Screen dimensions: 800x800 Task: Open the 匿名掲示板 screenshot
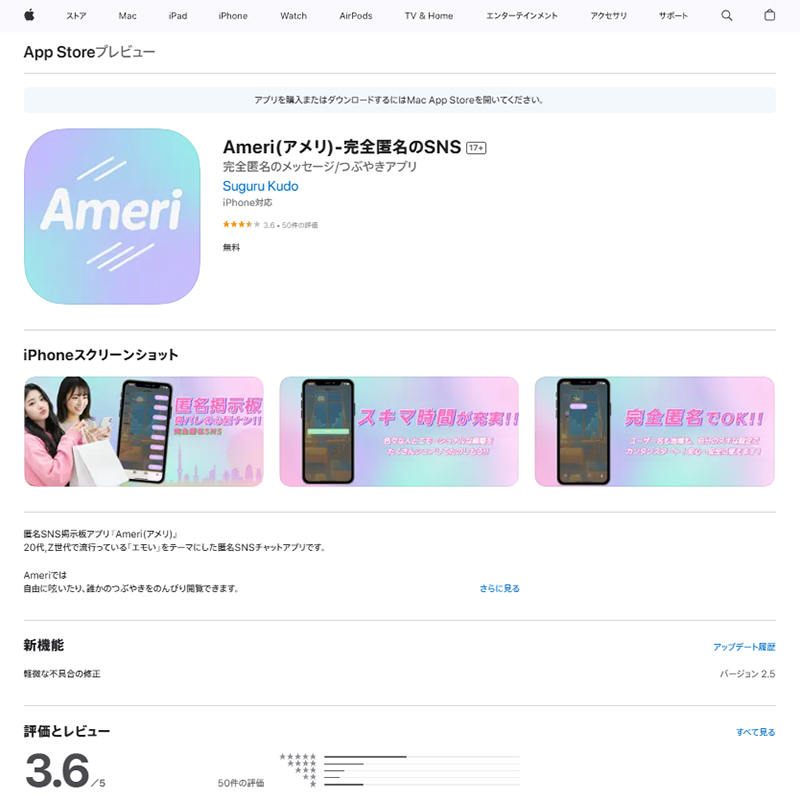click(x=144, y=431)
